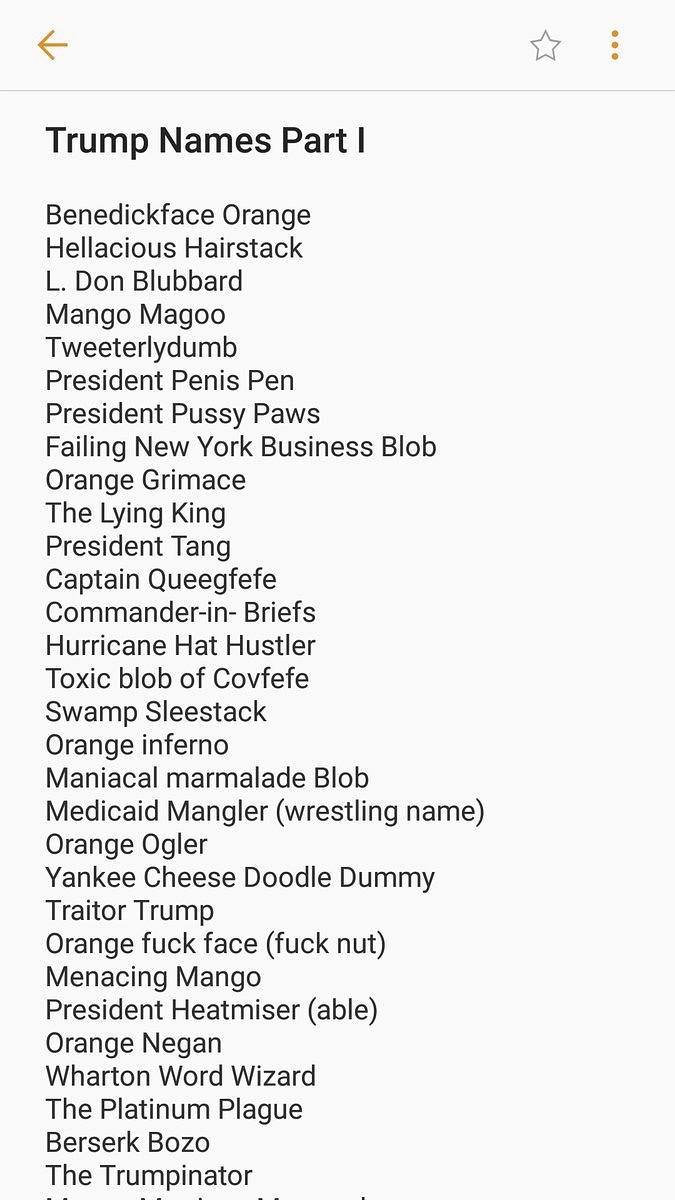Go back using the arrow icon
Screen dimensions: 675x1200
52,45
